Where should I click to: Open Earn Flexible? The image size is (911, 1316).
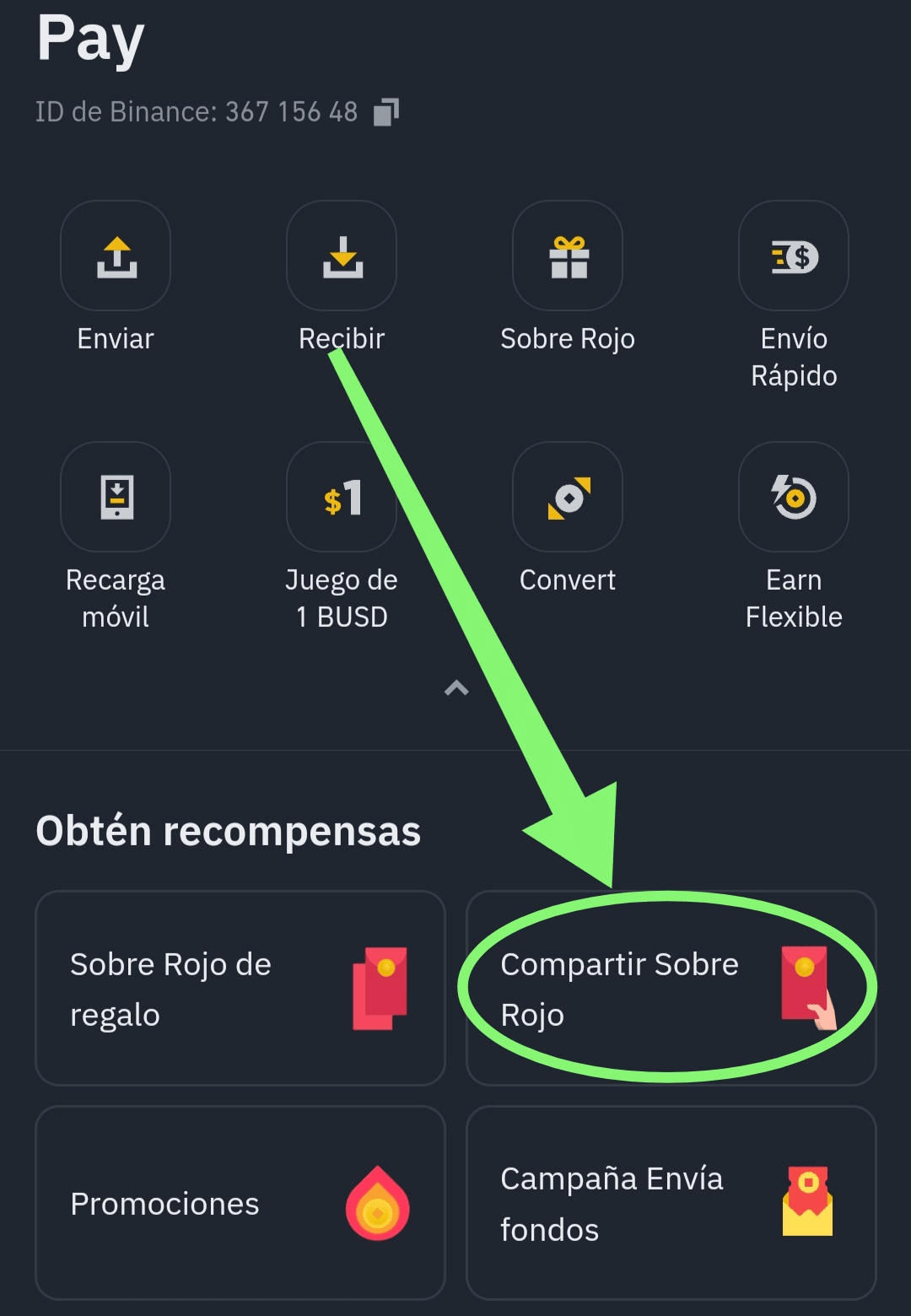794,498
